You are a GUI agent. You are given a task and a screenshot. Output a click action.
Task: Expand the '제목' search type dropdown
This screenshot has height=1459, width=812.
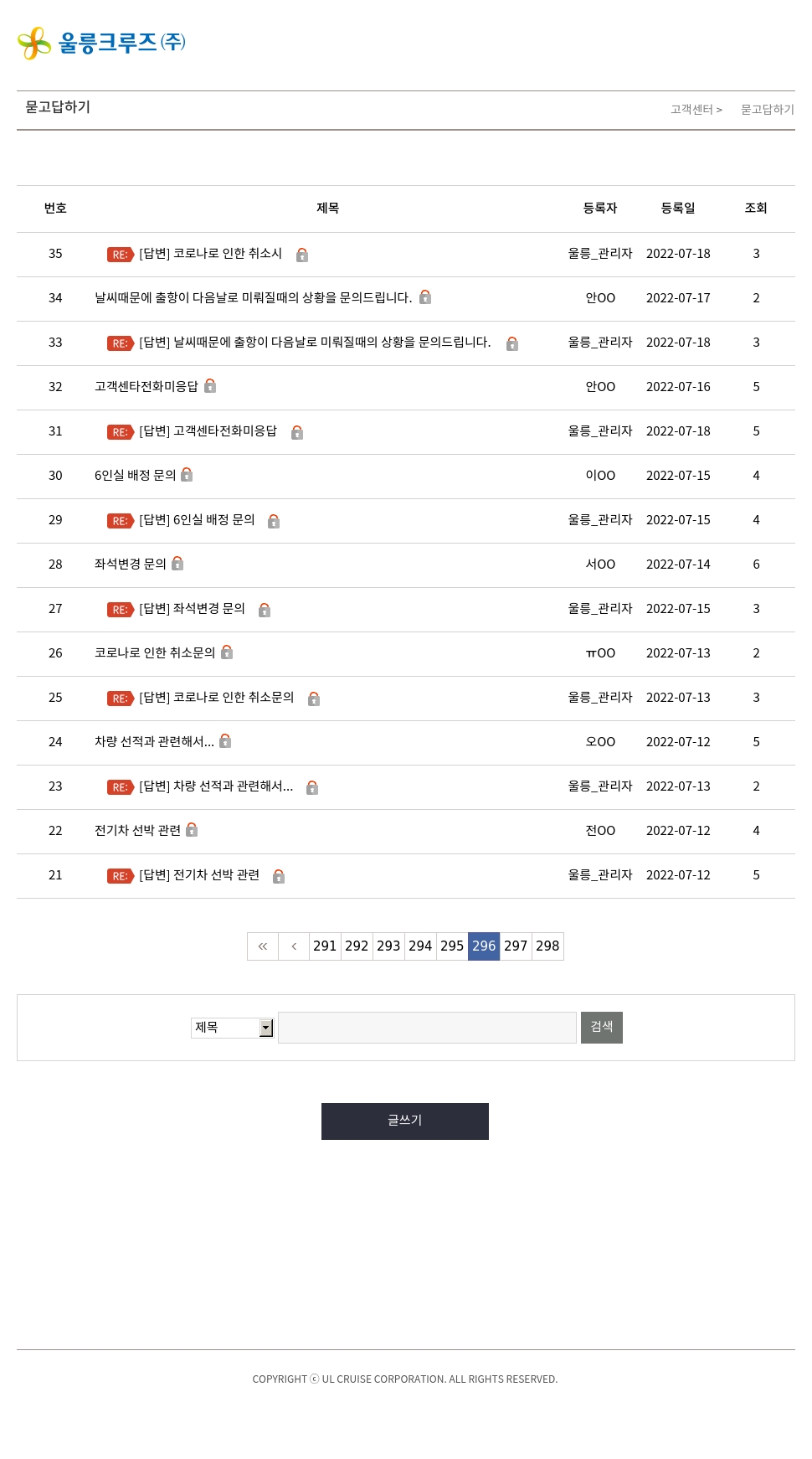tap(232, 1028)
